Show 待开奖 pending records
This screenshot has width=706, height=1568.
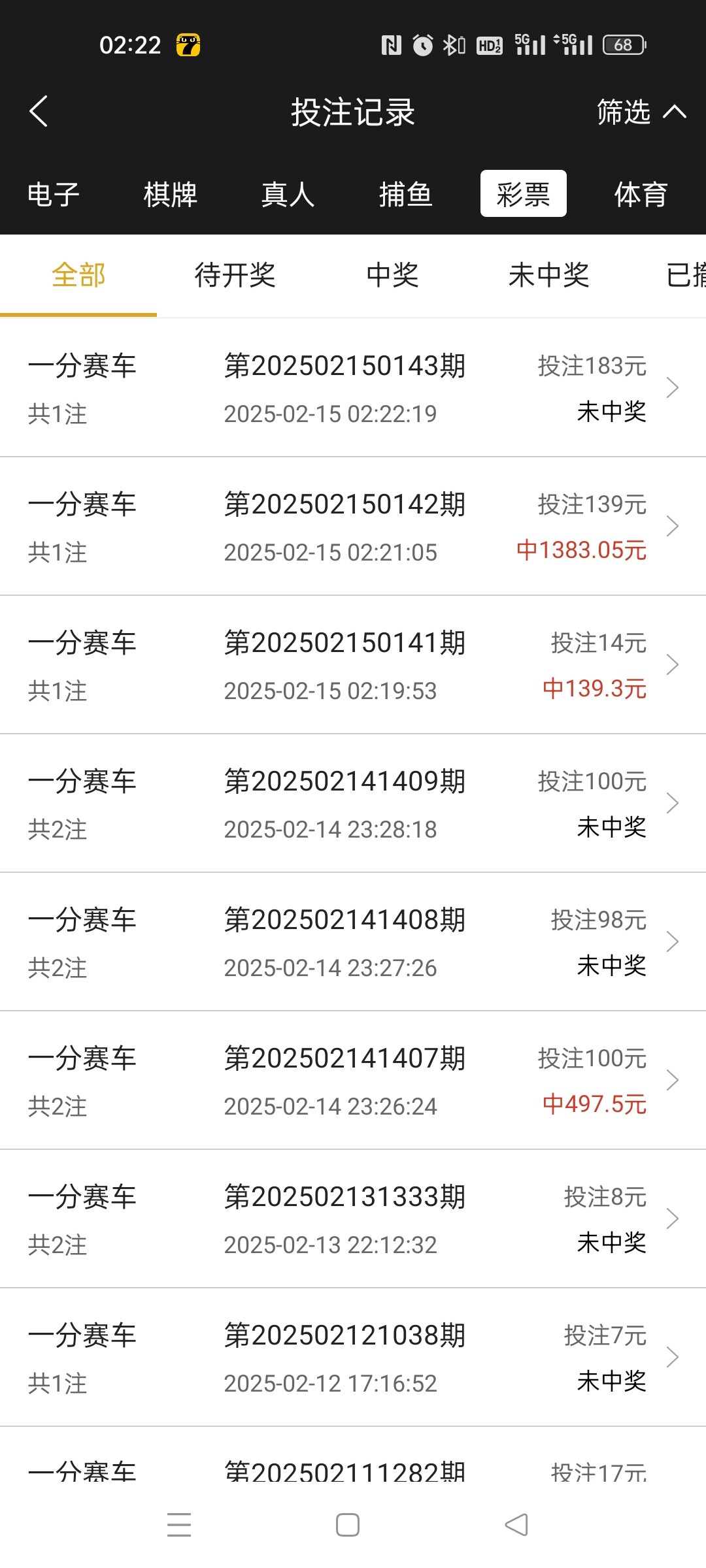(235, 275)
